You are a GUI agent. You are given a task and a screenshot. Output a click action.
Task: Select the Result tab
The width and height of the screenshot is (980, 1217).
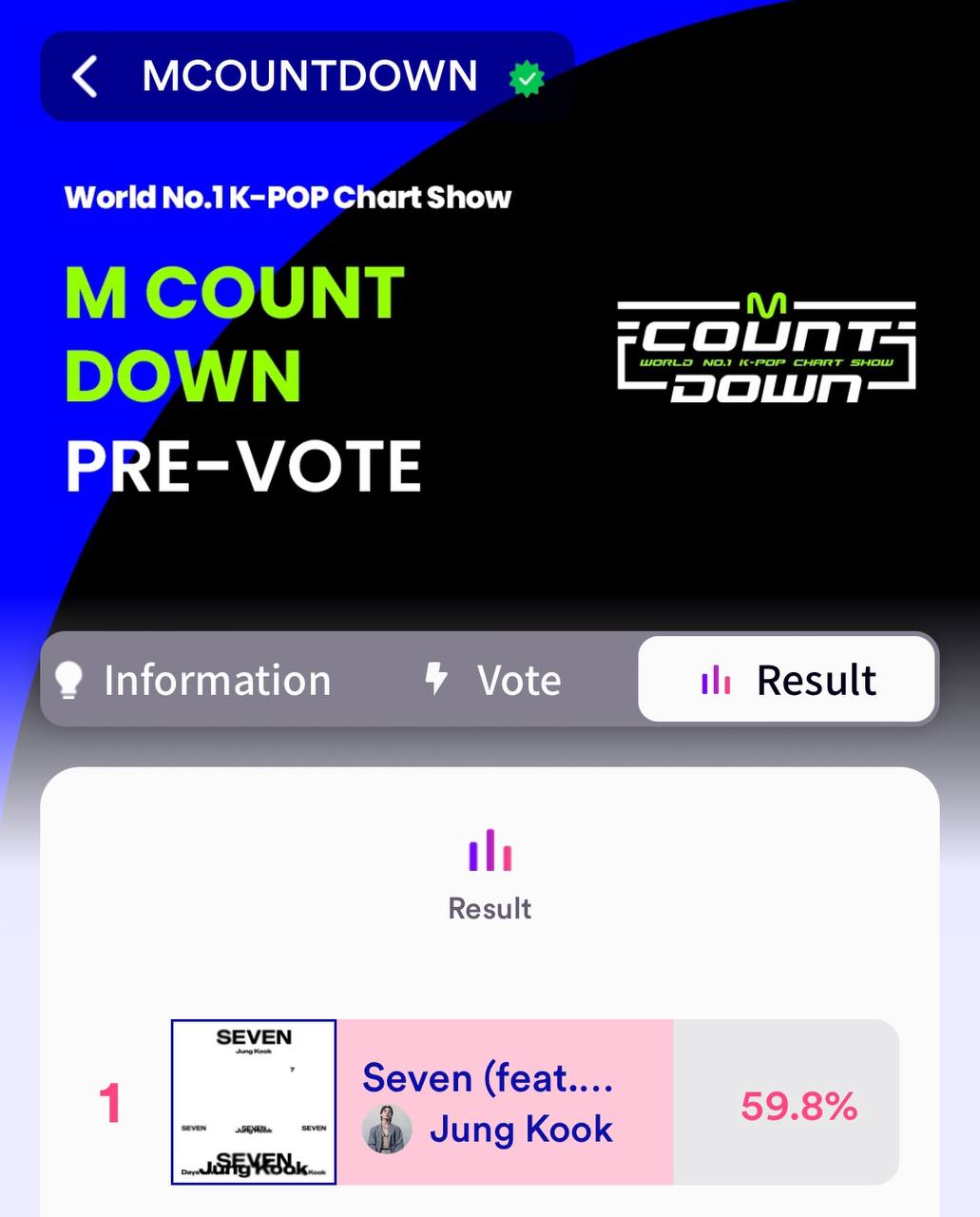787,681
